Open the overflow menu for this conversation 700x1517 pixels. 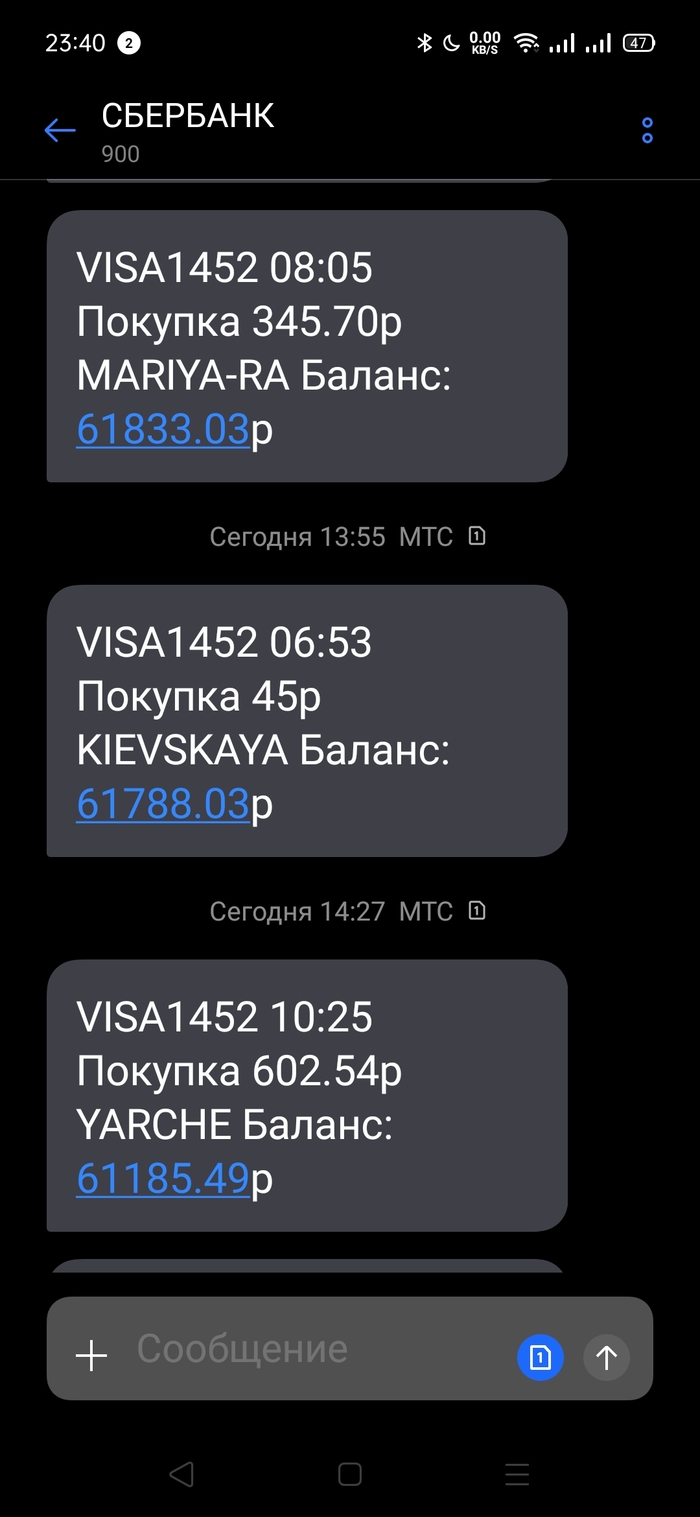647,131
